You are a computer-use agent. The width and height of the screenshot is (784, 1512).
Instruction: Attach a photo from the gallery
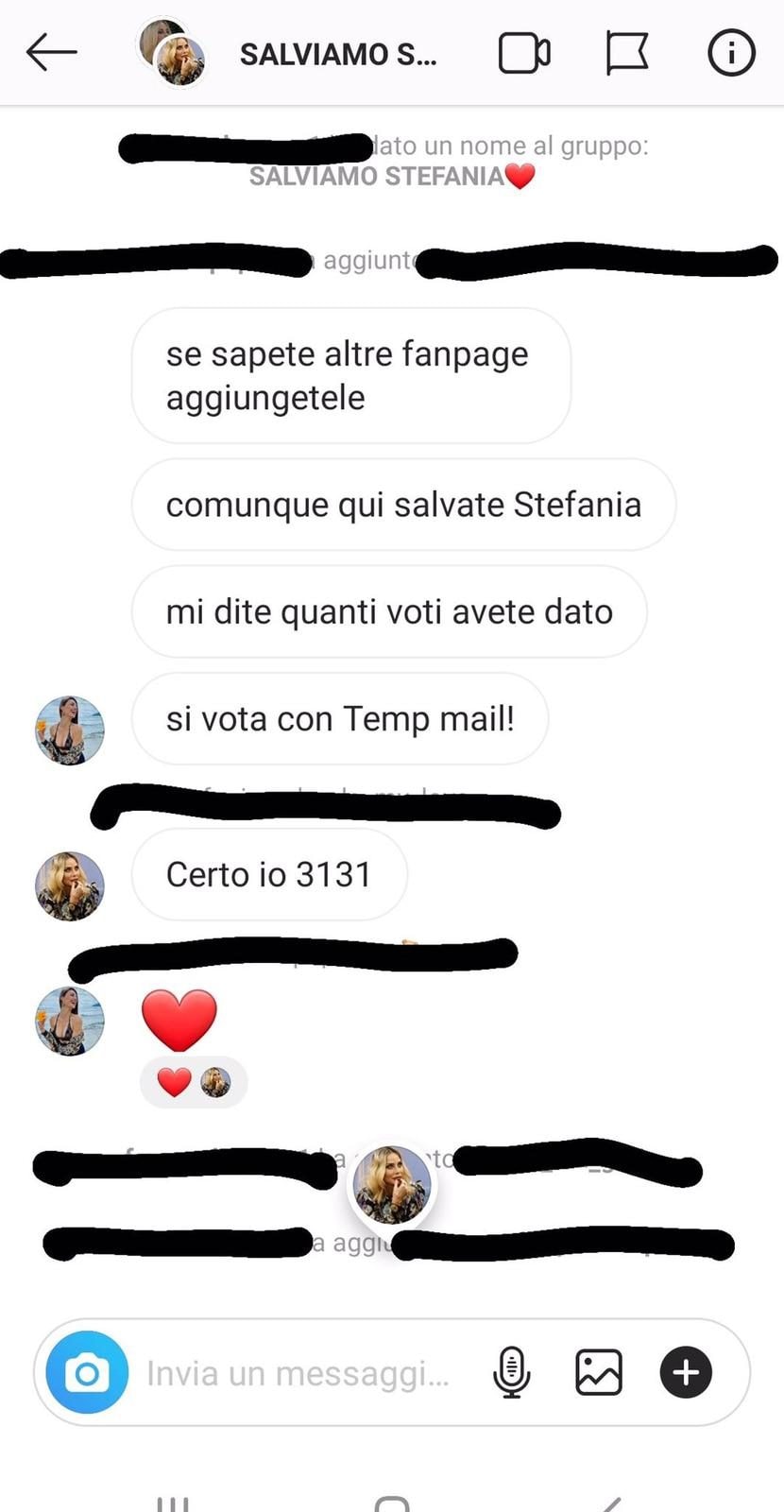pos(599,1372)
